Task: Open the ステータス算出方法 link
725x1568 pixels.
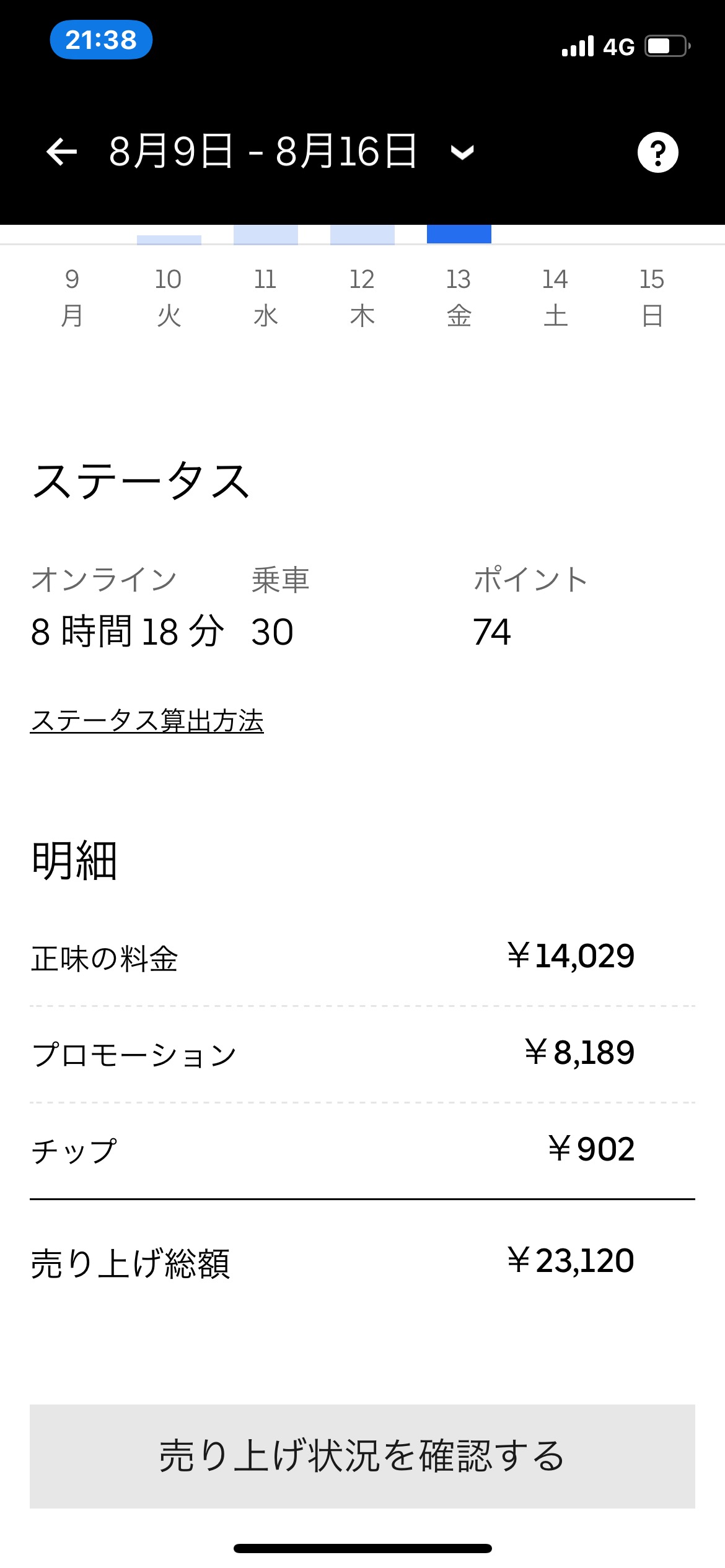Action: pos(147,721)
